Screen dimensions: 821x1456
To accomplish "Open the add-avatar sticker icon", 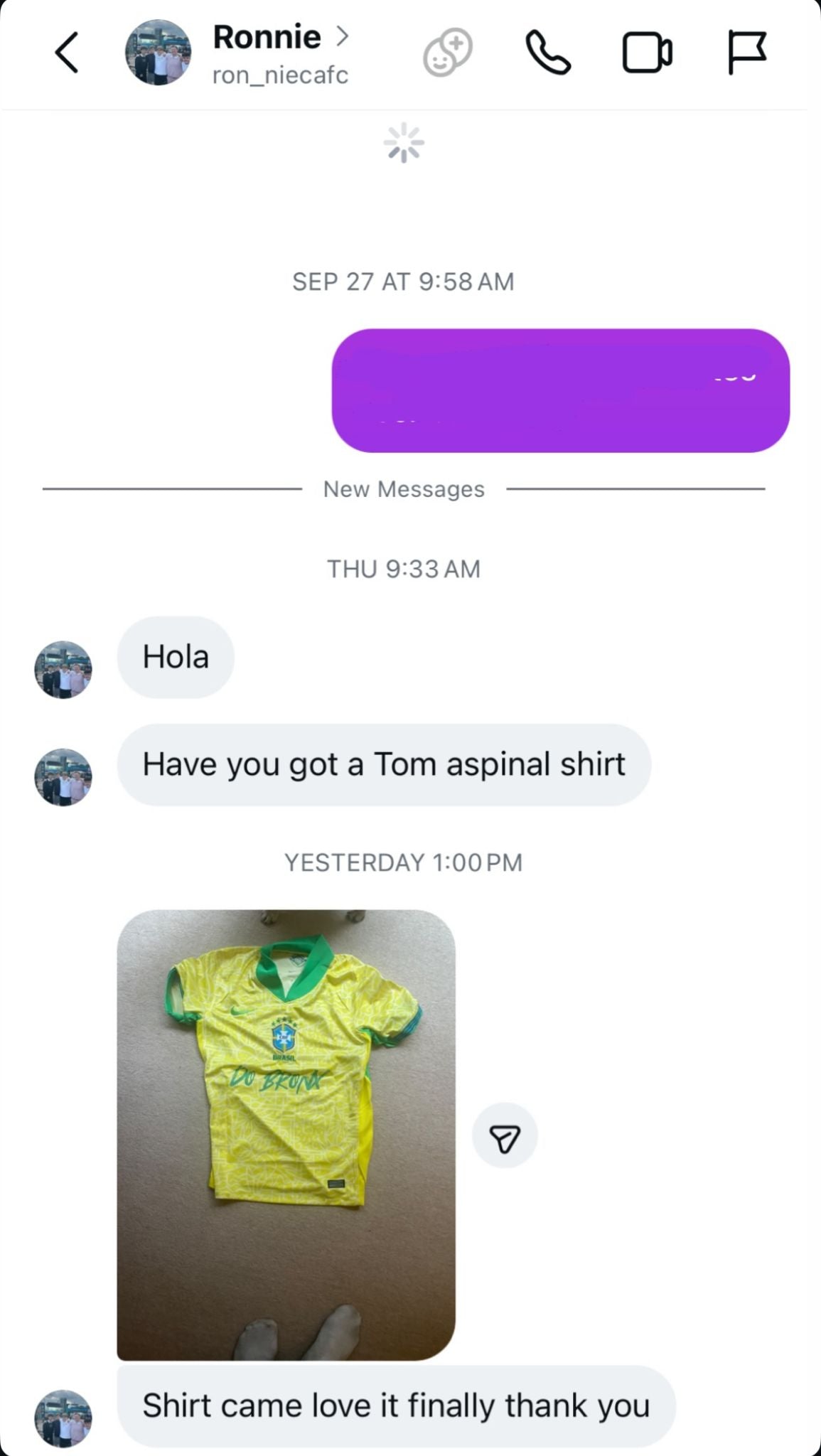I will pyautogui.click(x=448, y=53).
